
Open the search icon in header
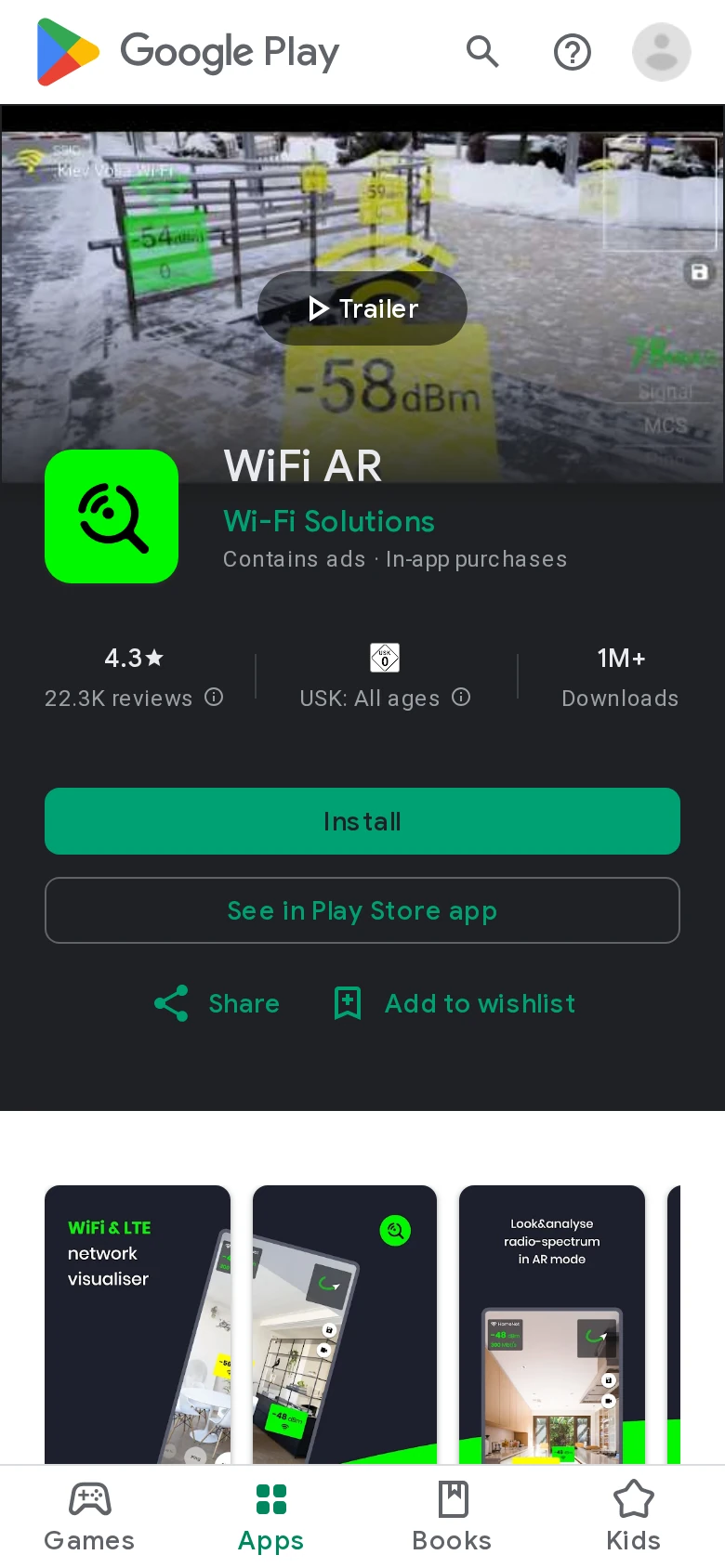point(482,52)
